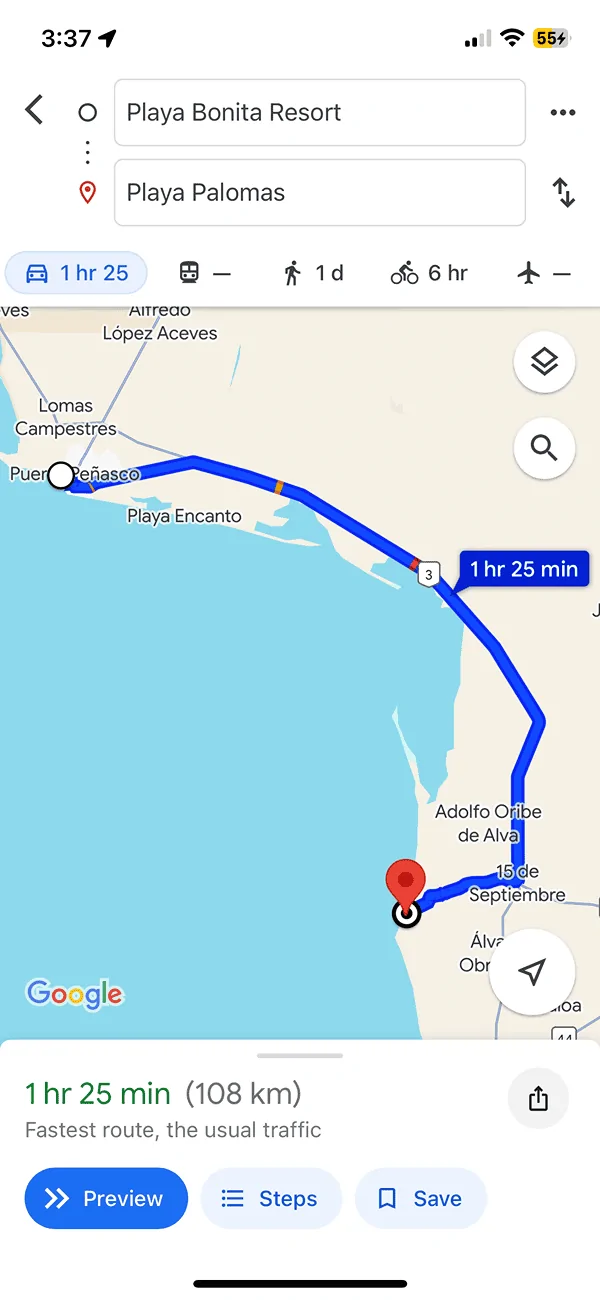Viewport: 600px width, 1300px height.
Task: Search along the route
Action: (544, 448)
